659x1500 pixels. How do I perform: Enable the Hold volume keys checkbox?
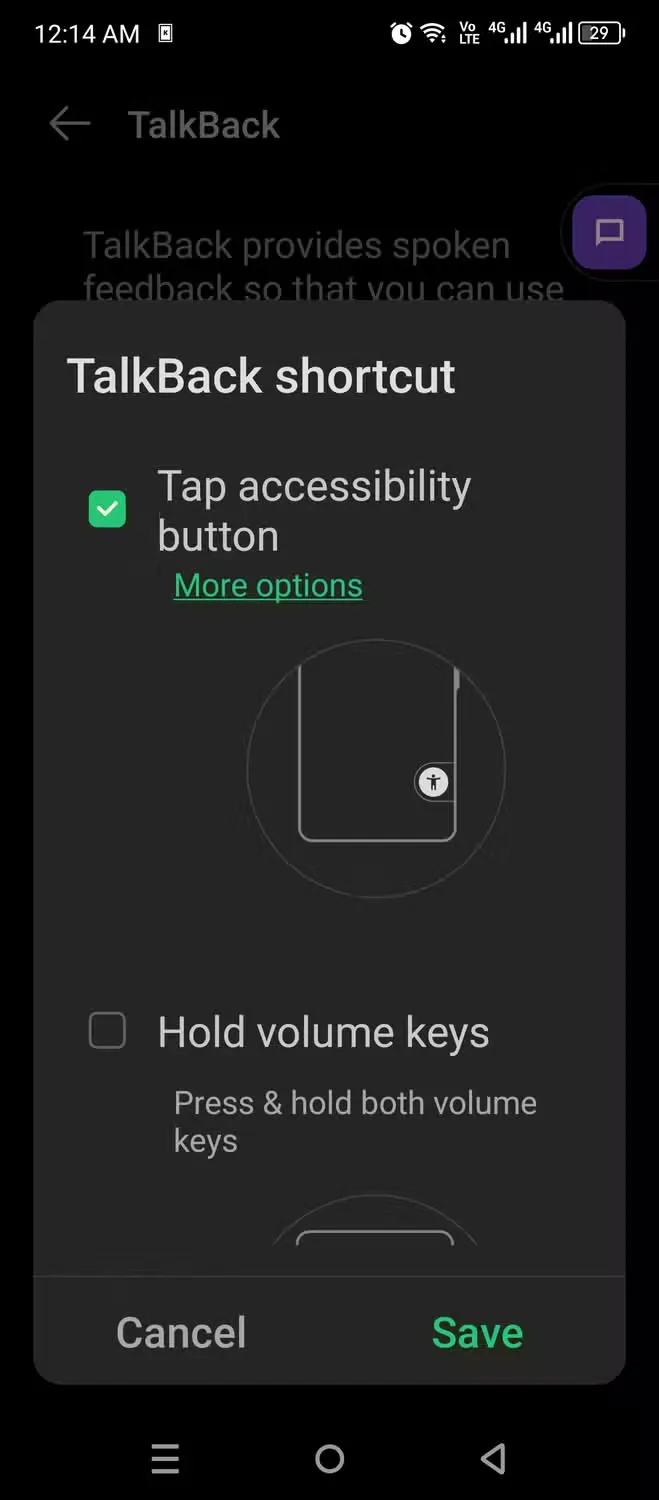(107, 1030)
